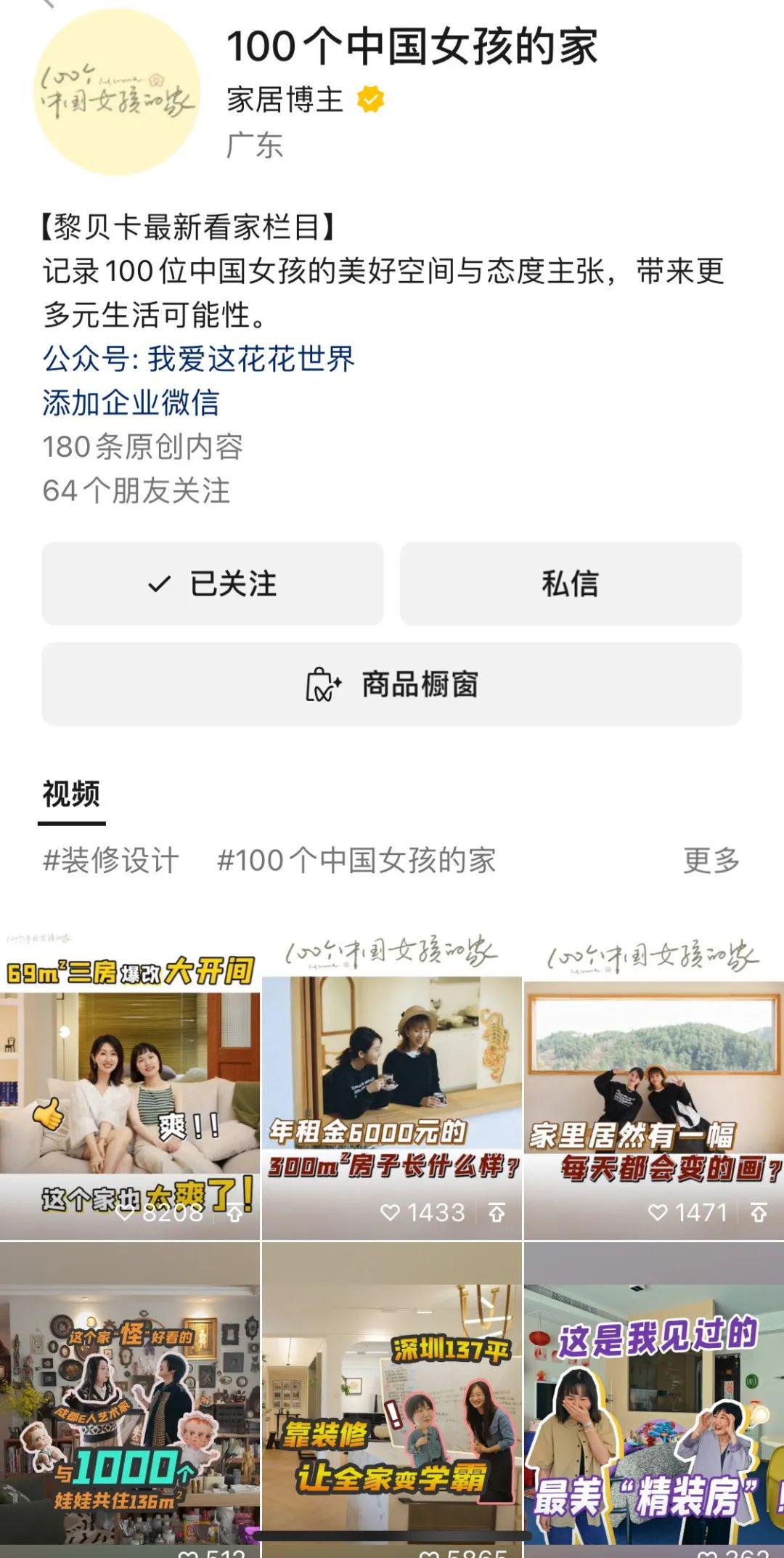Viewport: 784px width, 1558px height.
Task: Tap 更多 to see more tags
Action: coord(711,861)
